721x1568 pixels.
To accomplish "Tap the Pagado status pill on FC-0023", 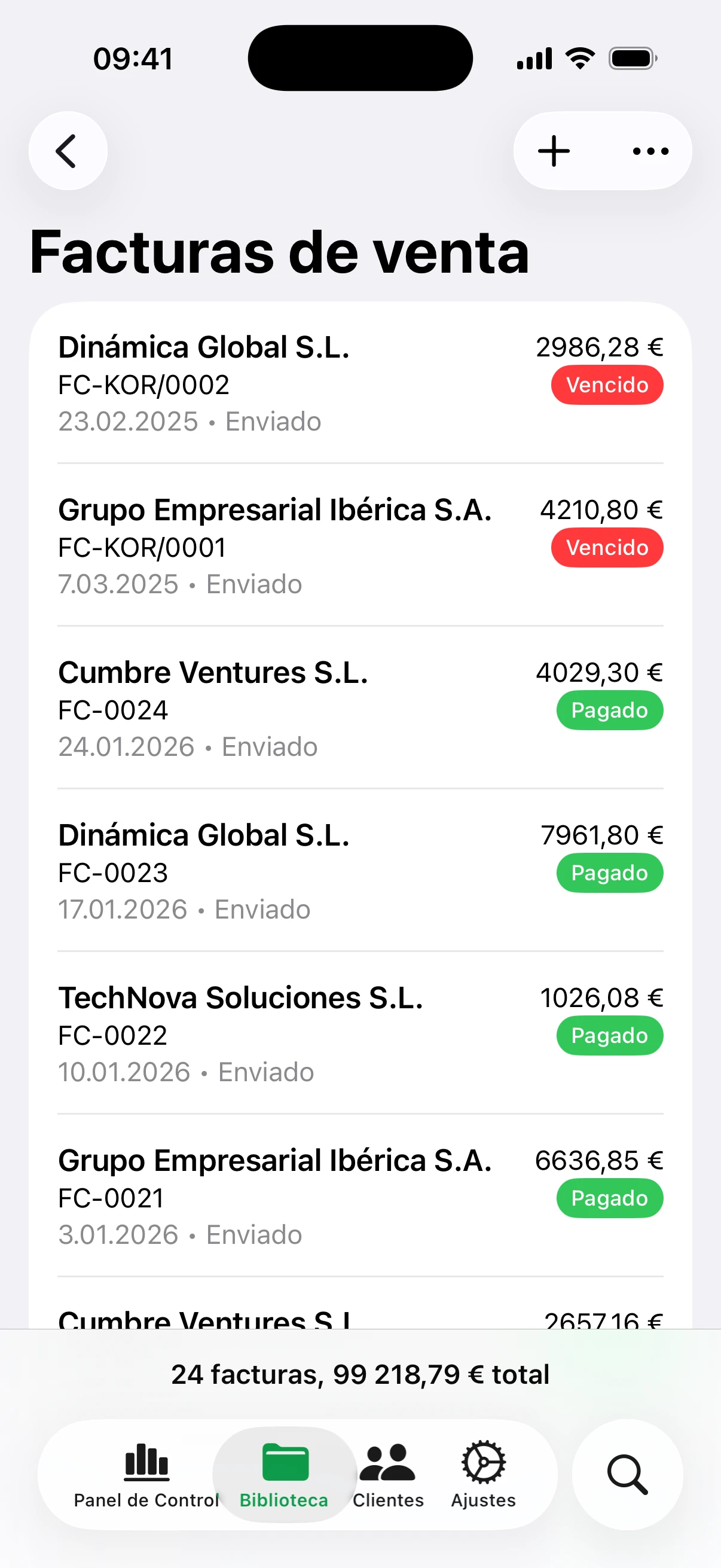I will [609, 873].
